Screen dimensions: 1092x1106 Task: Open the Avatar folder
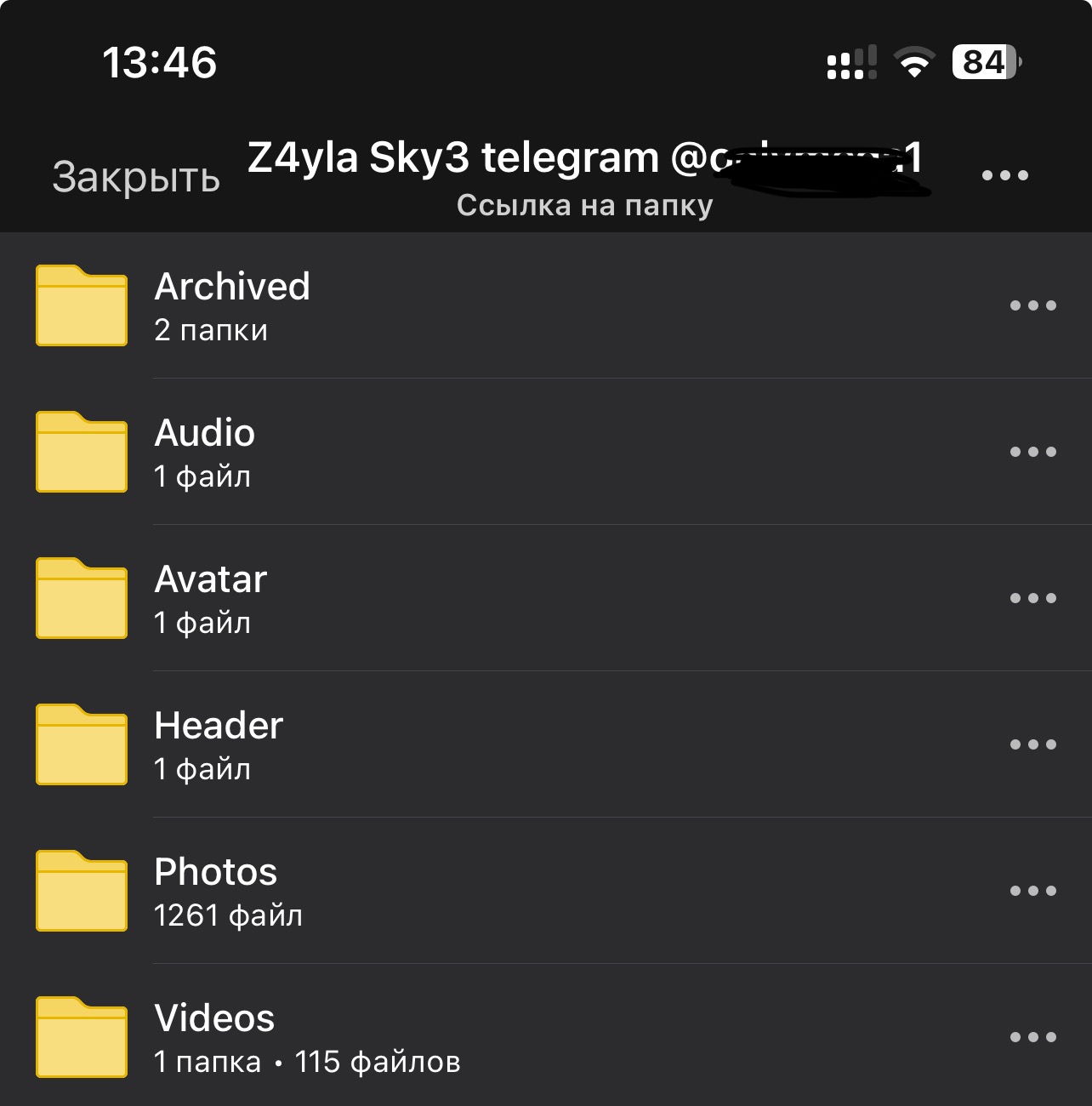tap(546, 598)
